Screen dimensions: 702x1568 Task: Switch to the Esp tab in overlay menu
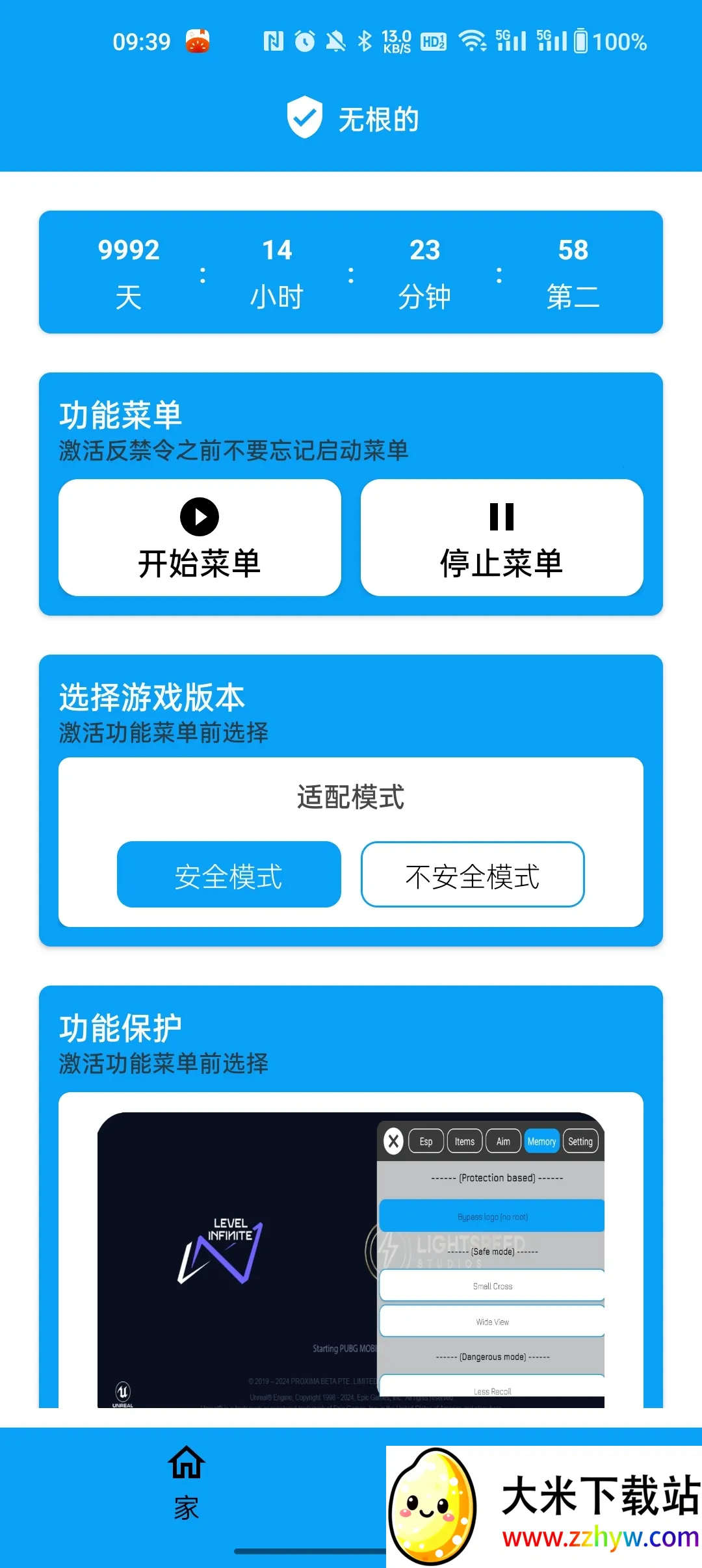[426, 1142]
